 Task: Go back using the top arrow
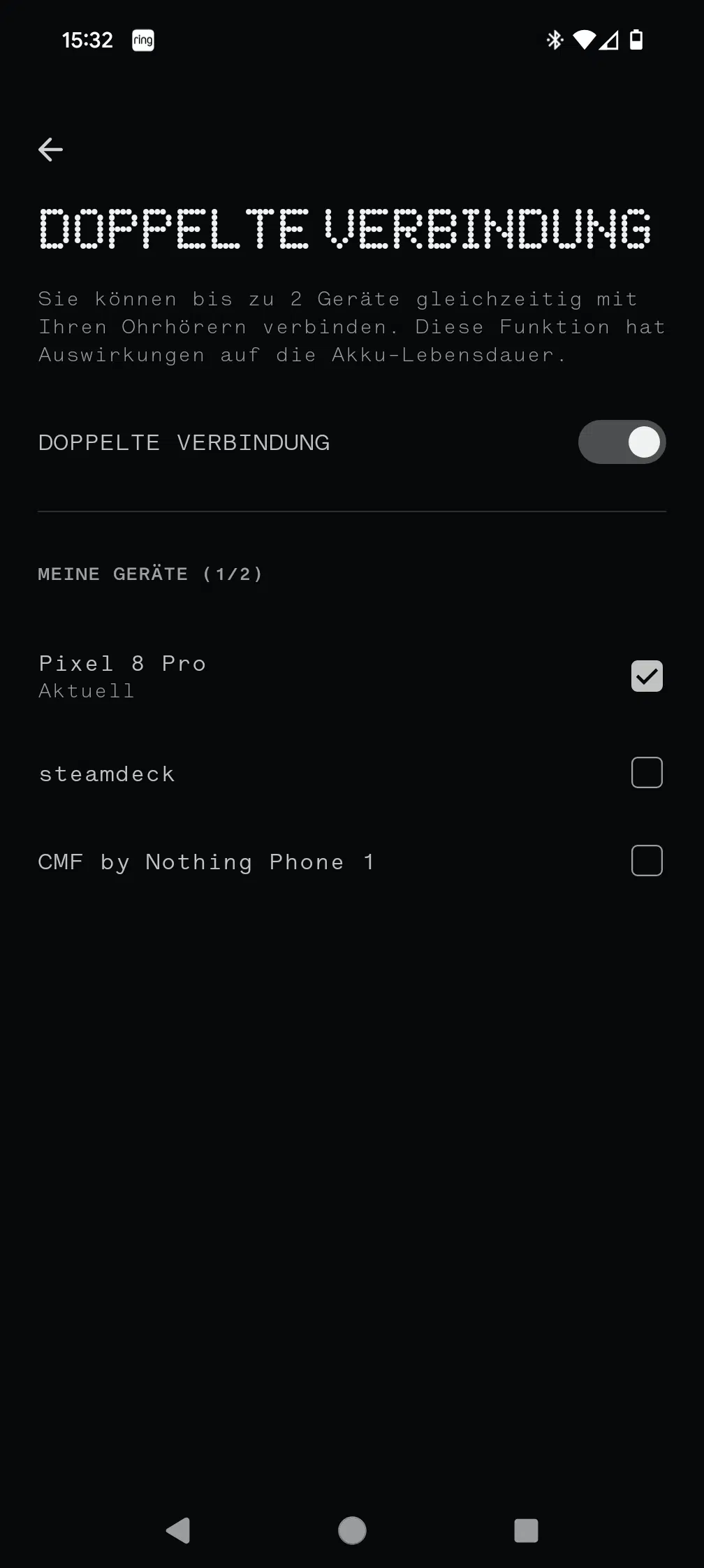click(x=50, y=150)
